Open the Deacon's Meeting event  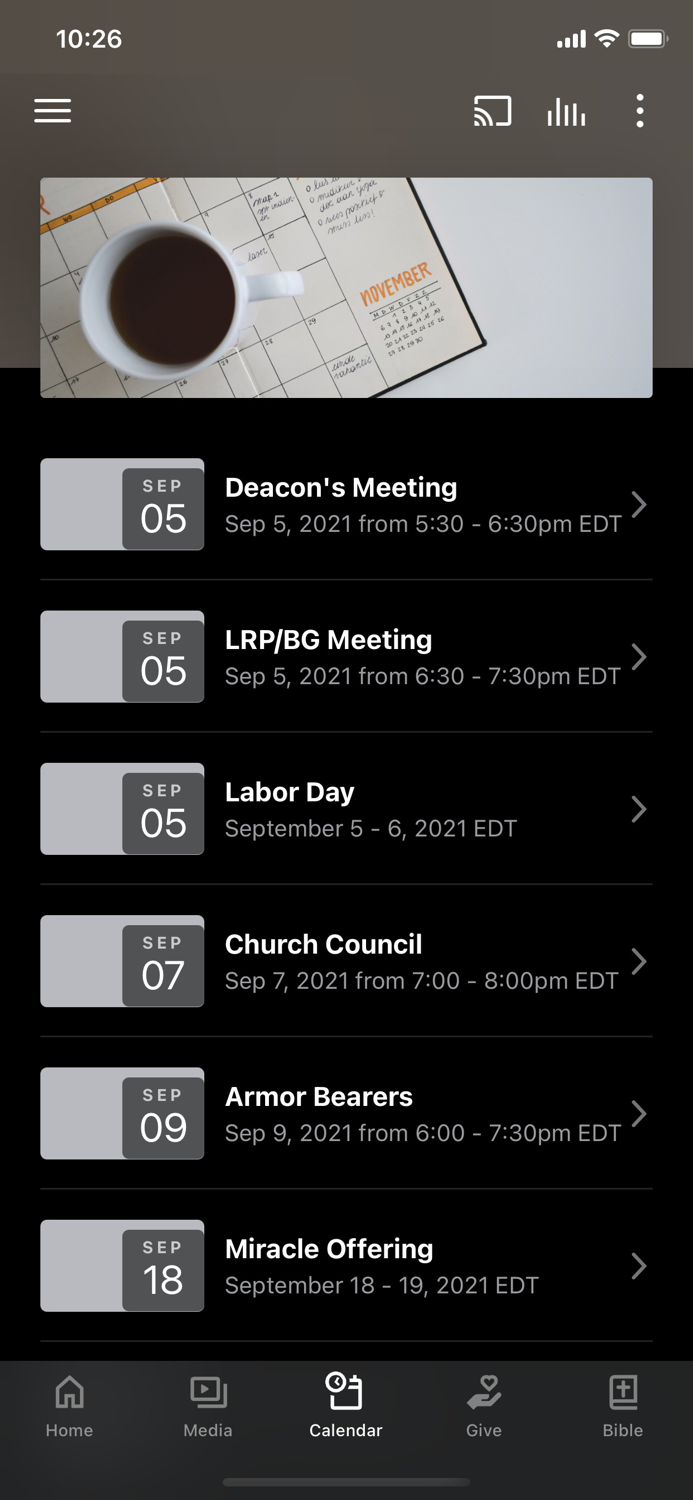[x=346, y=505]
